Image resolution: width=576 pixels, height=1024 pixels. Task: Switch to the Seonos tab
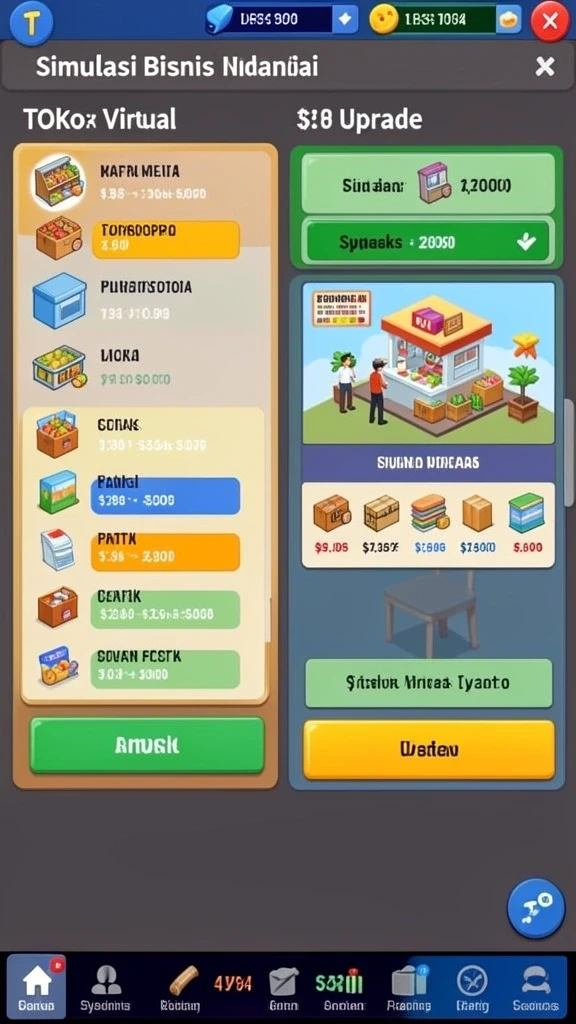pyautogui.click(x=535, y=986)
